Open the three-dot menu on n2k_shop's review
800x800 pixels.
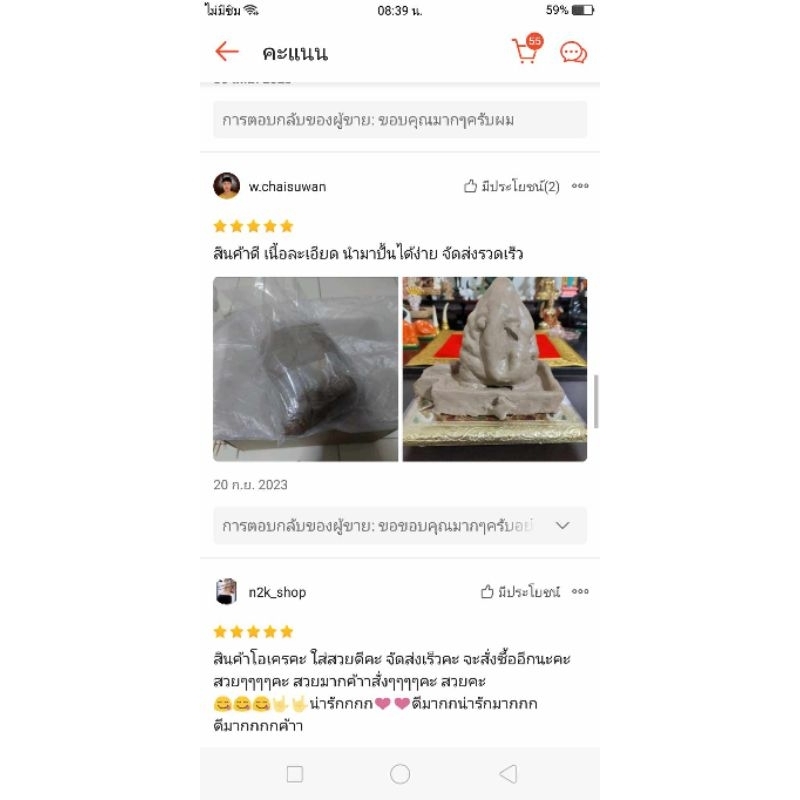pos(580,591)
